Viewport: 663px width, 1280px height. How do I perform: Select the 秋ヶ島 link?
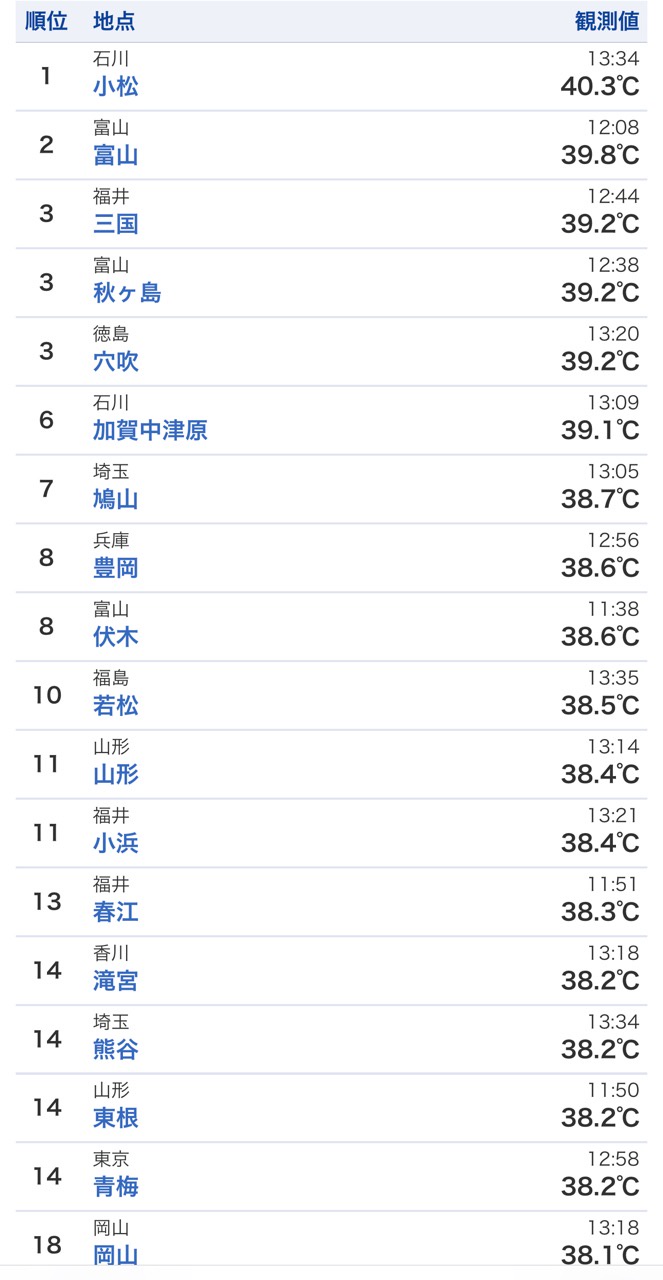pos(127,293)
